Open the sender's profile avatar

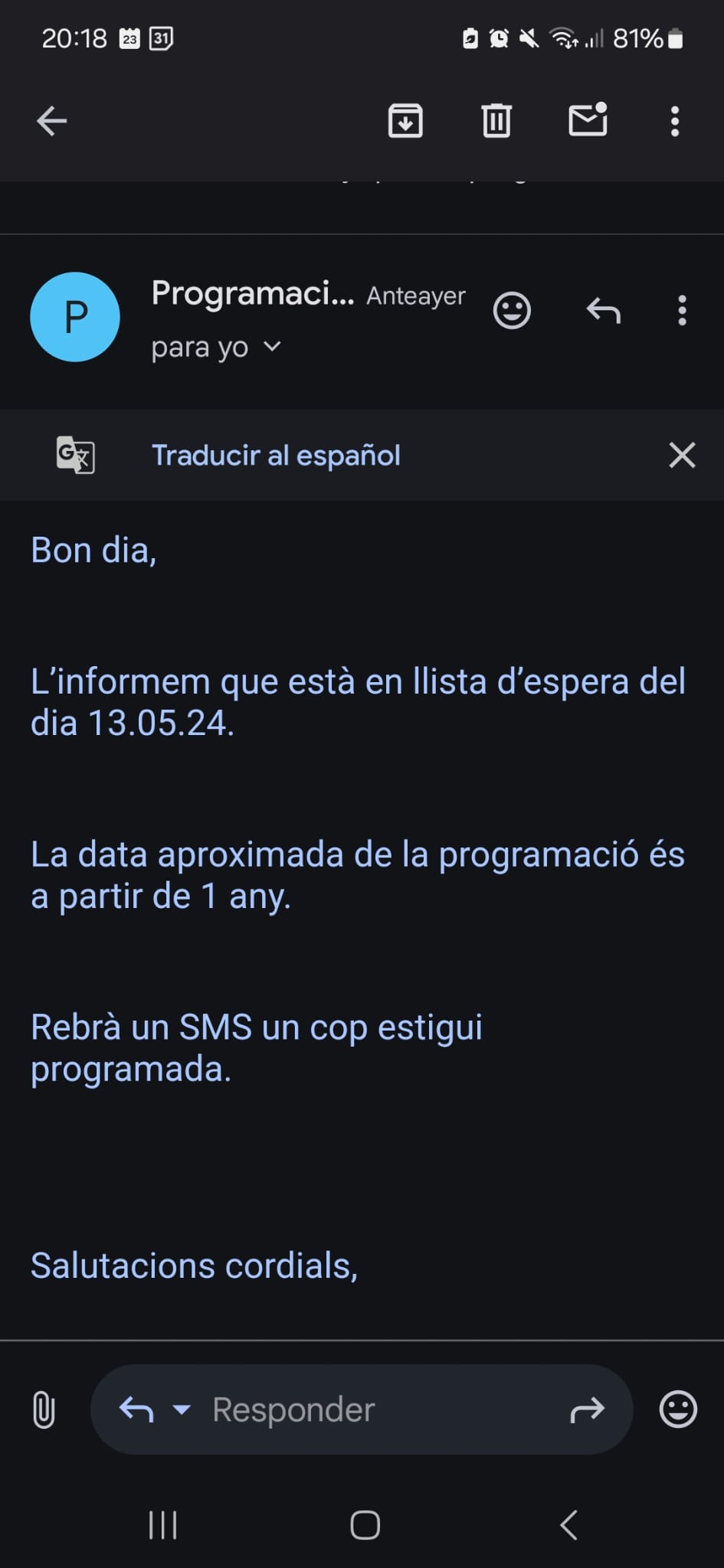pyautogui.click(x=75, y=317)
